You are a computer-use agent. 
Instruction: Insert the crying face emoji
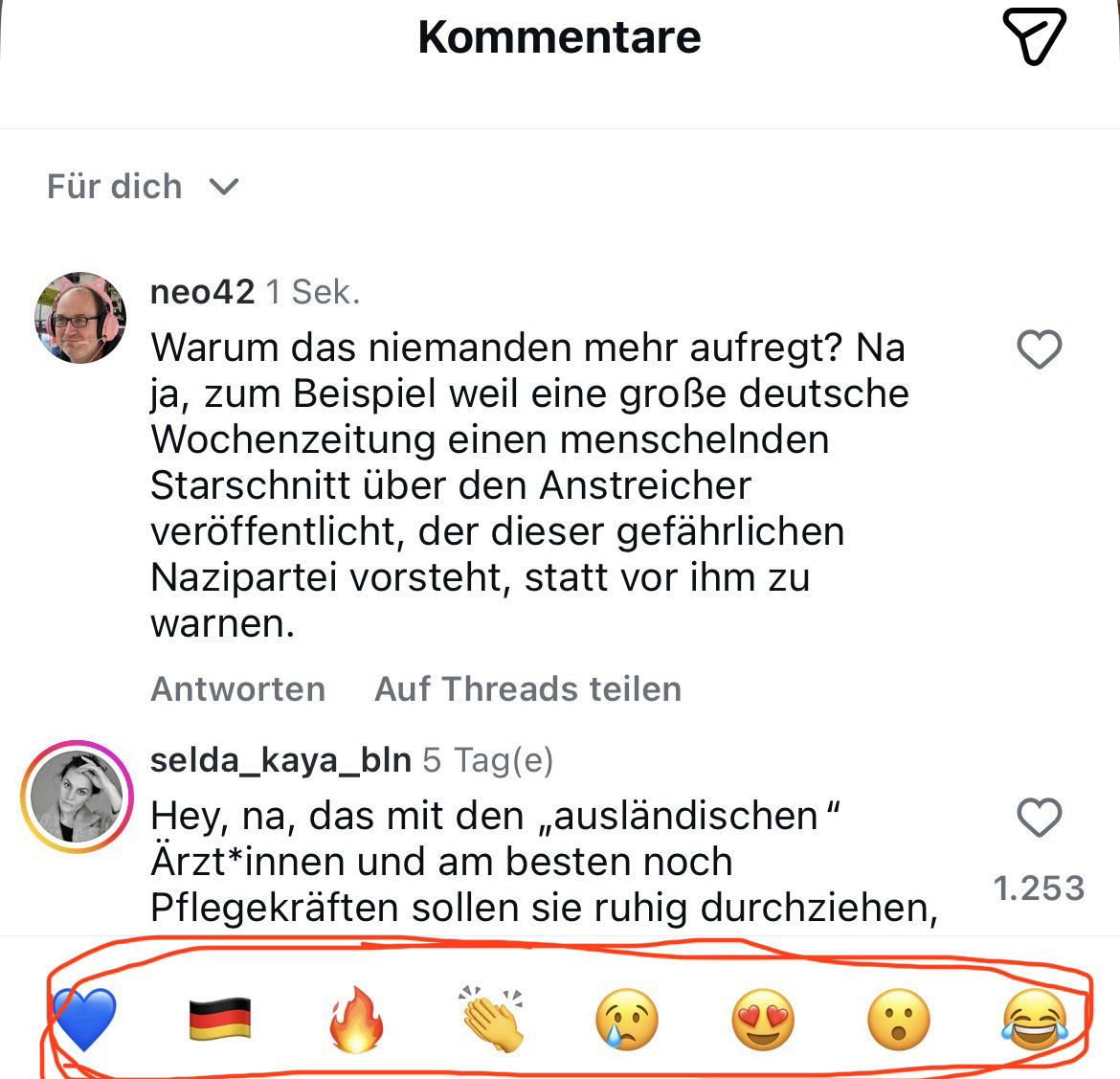tap(627, 1019)
